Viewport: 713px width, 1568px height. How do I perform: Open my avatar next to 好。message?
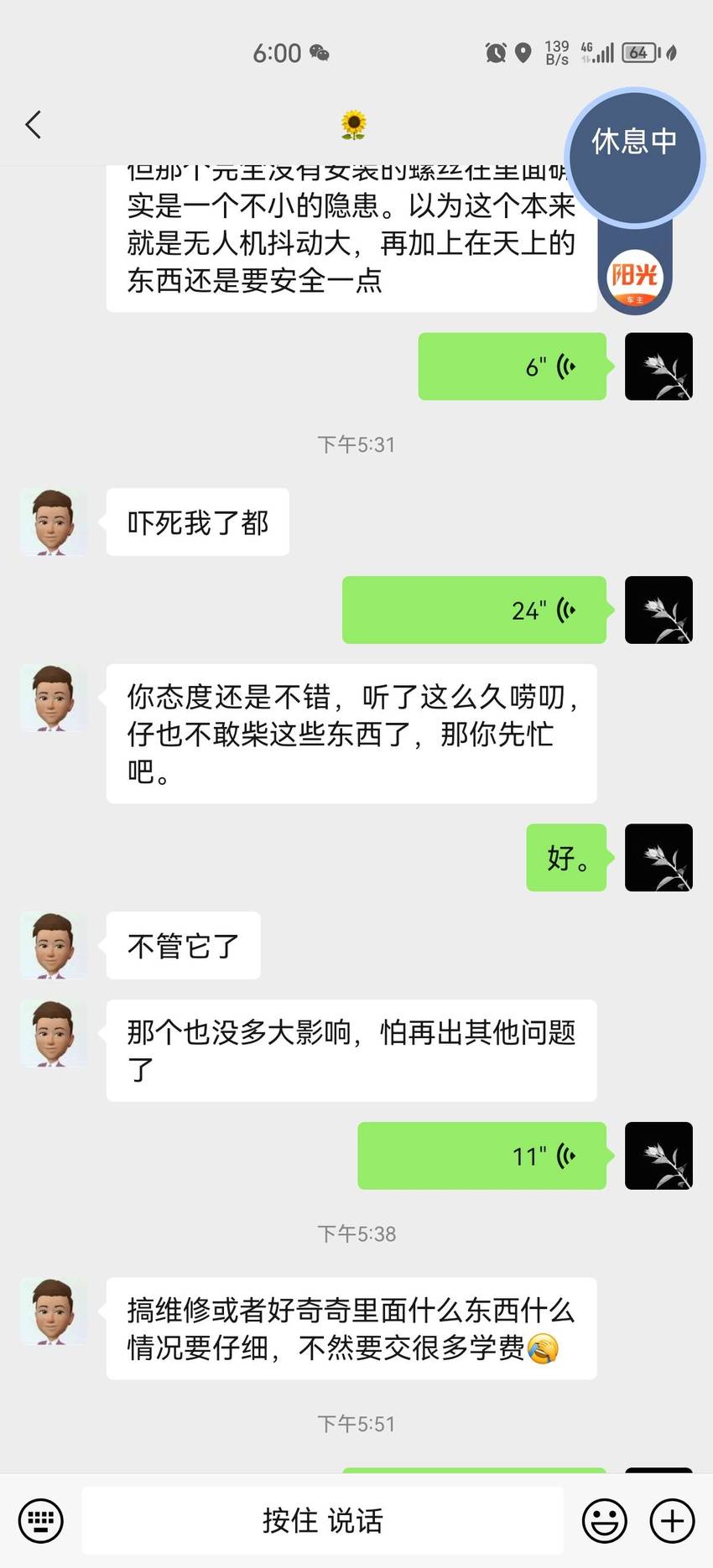click(658, 858)
